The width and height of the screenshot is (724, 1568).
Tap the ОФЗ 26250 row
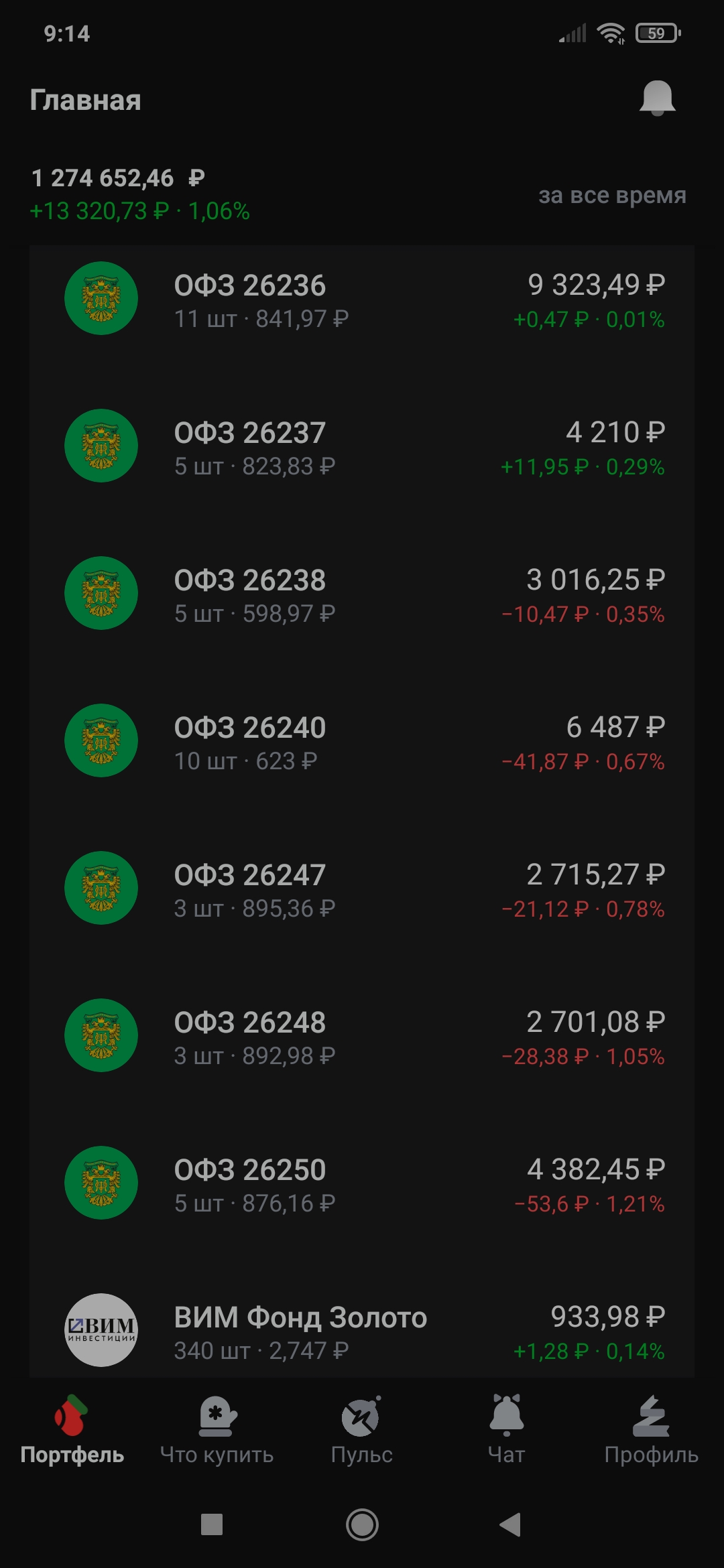[x=362, y=1184]
